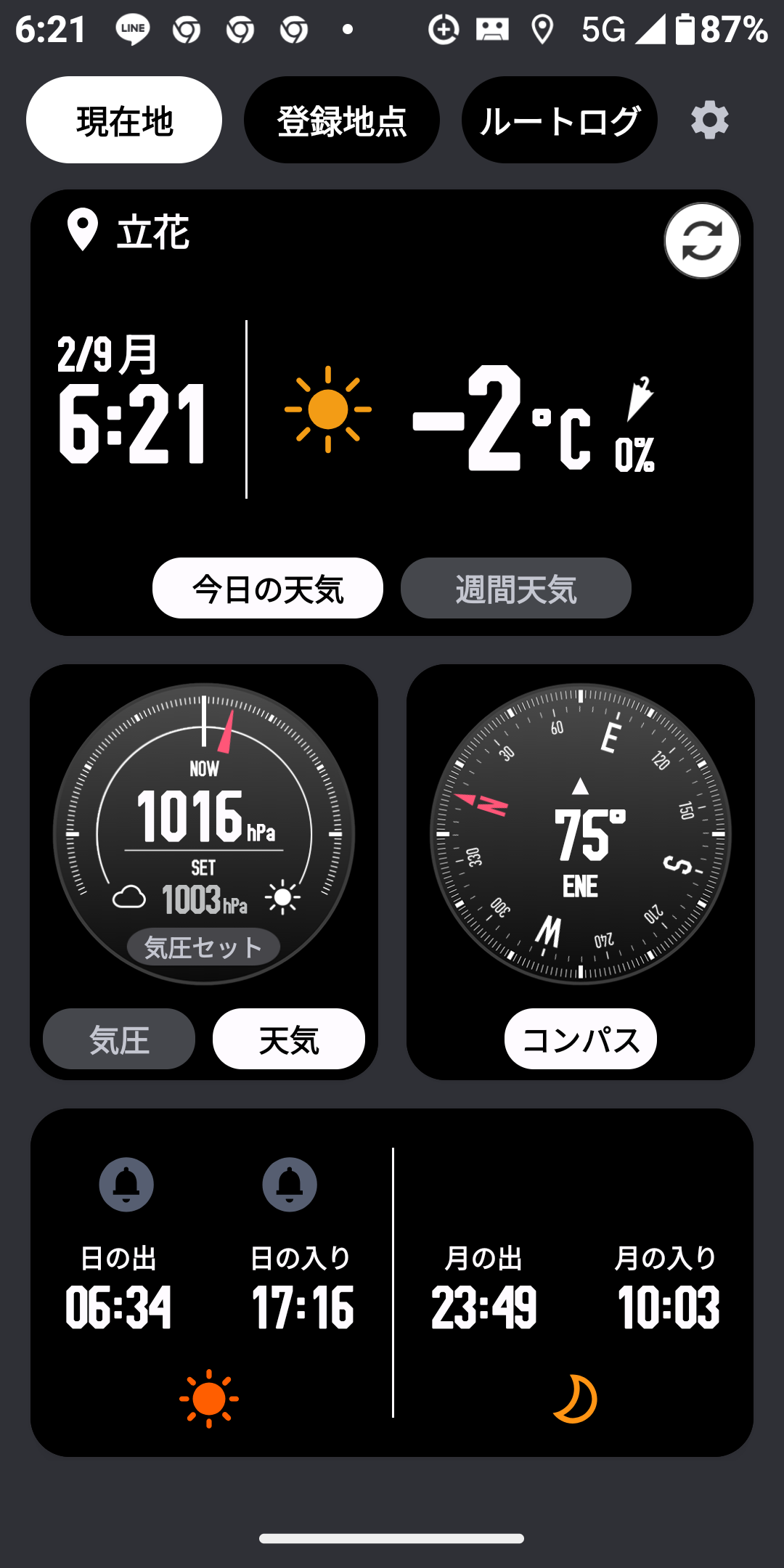Switch to the 登録地点 tab
Image resolution: width=784 pixels, height=1568 pixels.
point(341,120)
